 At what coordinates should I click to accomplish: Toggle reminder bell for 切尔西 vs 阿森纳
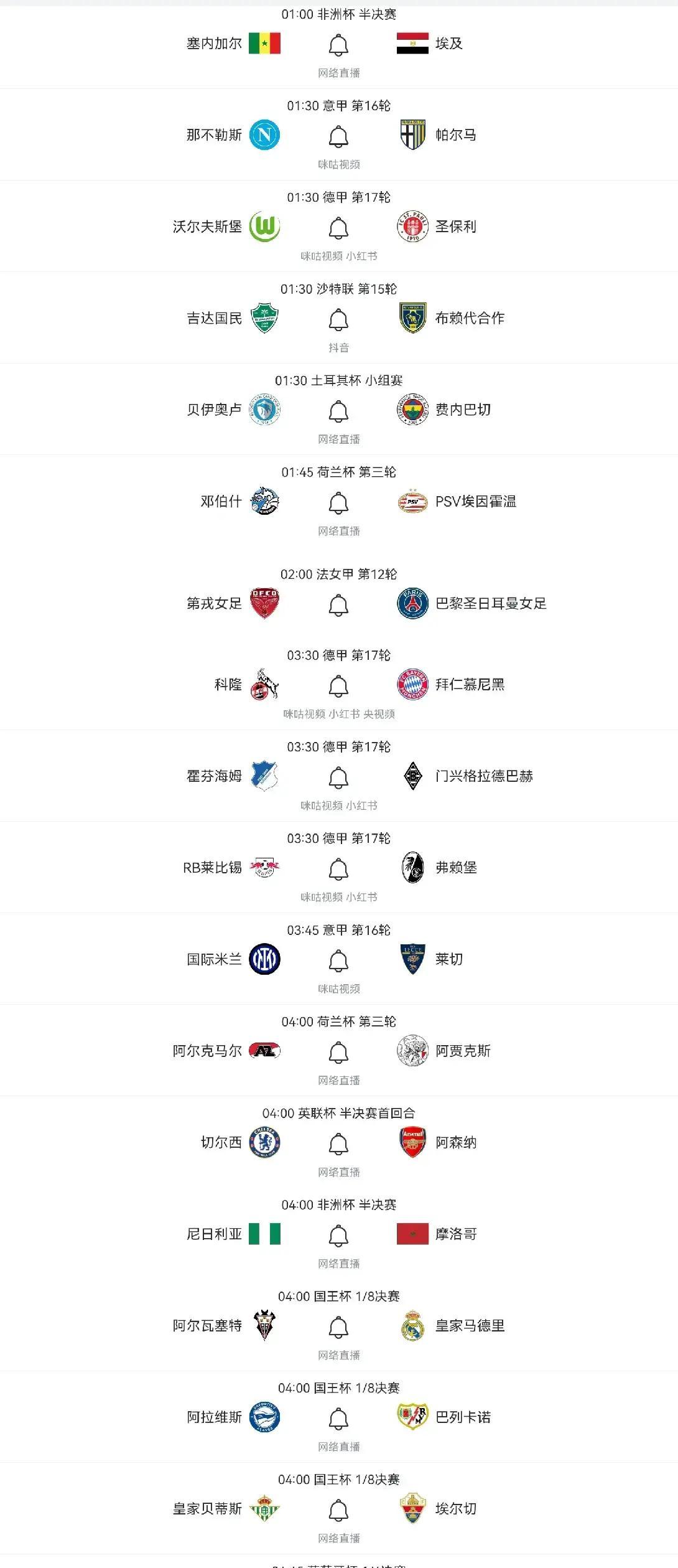point(338,1143)
